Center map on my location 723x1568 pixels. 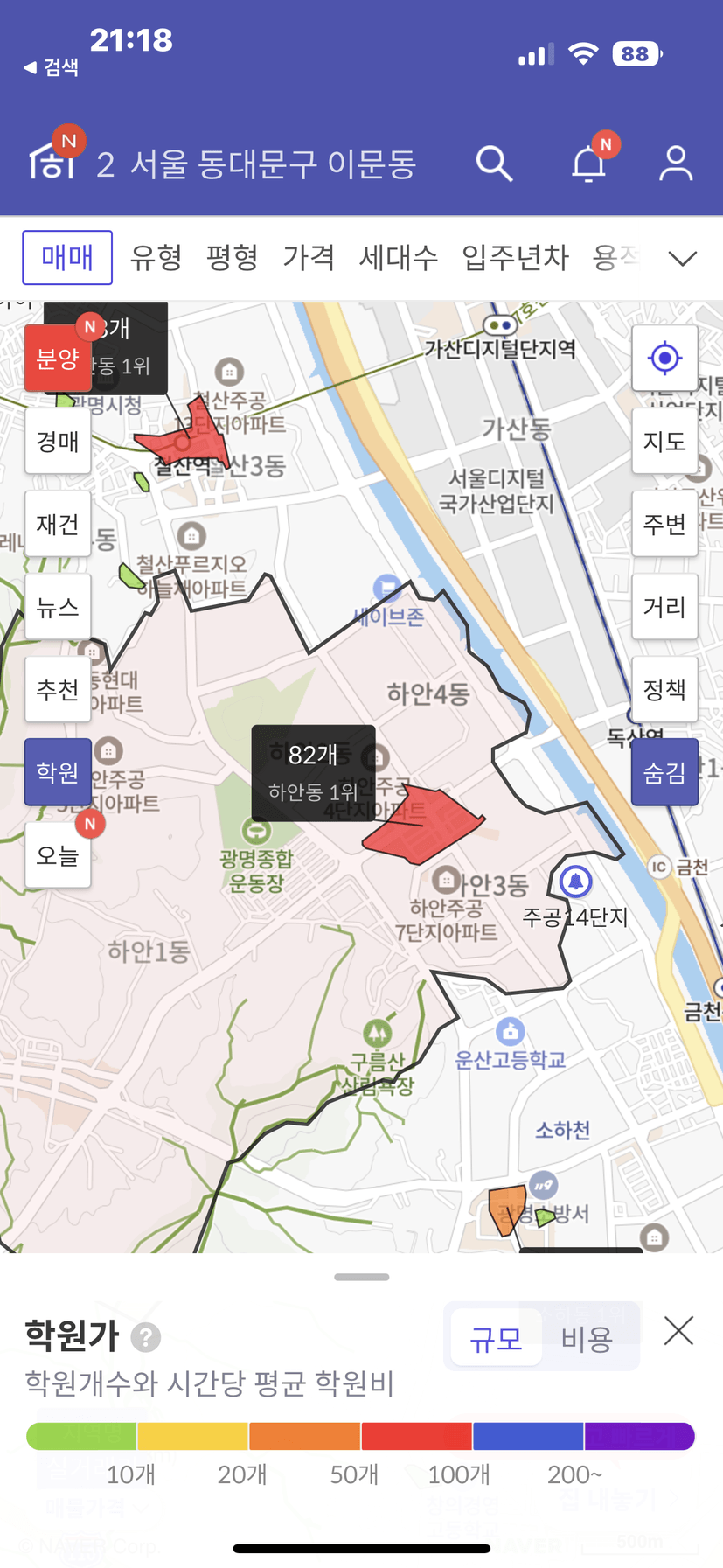click(x=664, y=359)
